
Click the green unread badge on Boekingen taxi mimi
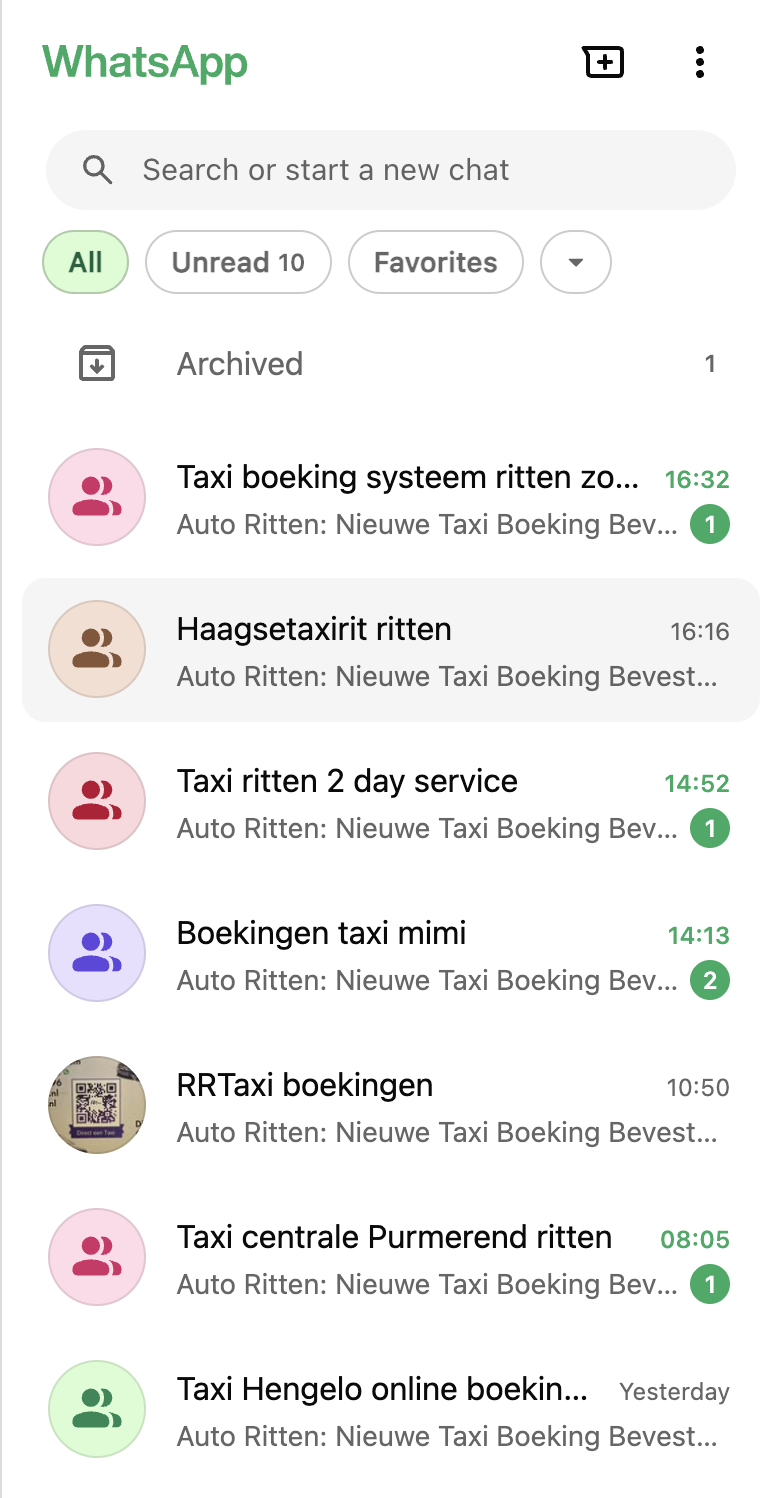click(710, 980)
